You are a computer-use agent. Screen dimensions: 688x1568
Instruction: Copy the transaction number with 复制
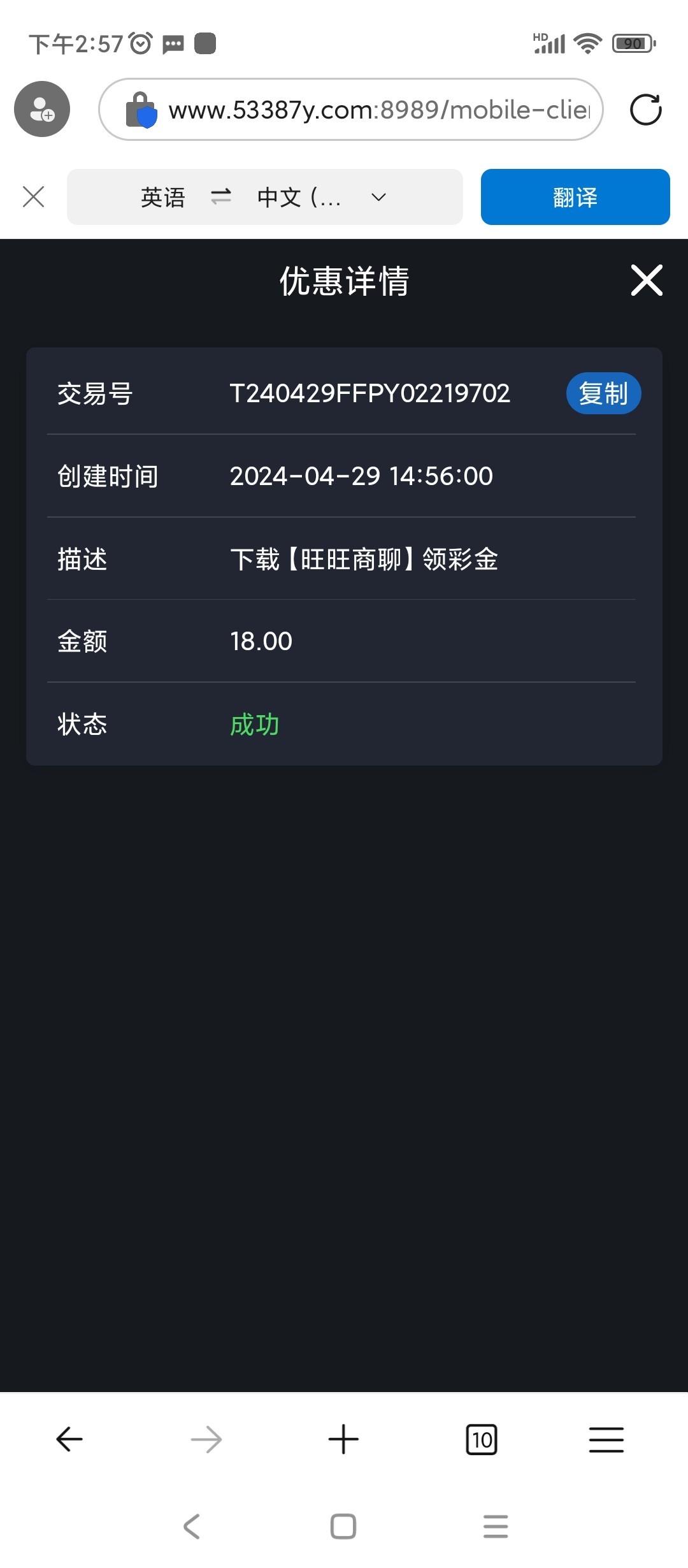[x=603, y=393]
